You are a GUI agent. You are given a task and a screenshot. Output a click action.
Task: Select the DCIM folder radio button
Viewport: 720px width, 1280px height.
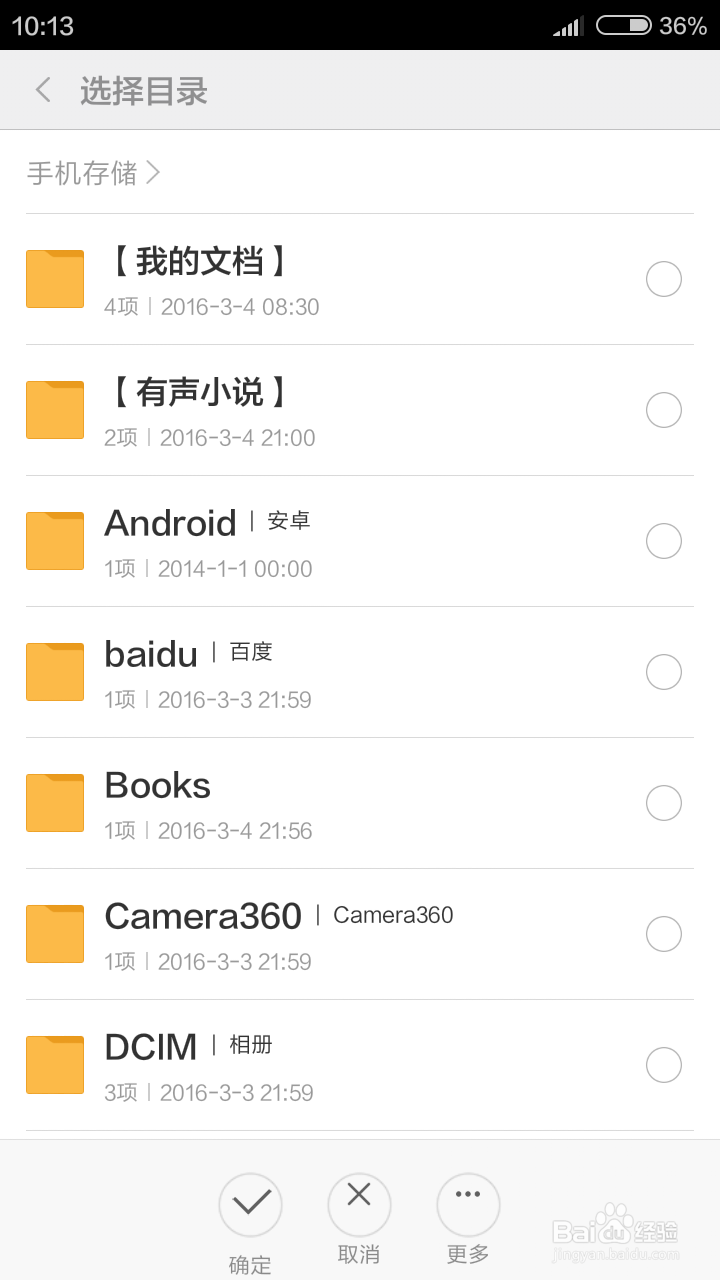[664, 1065]
